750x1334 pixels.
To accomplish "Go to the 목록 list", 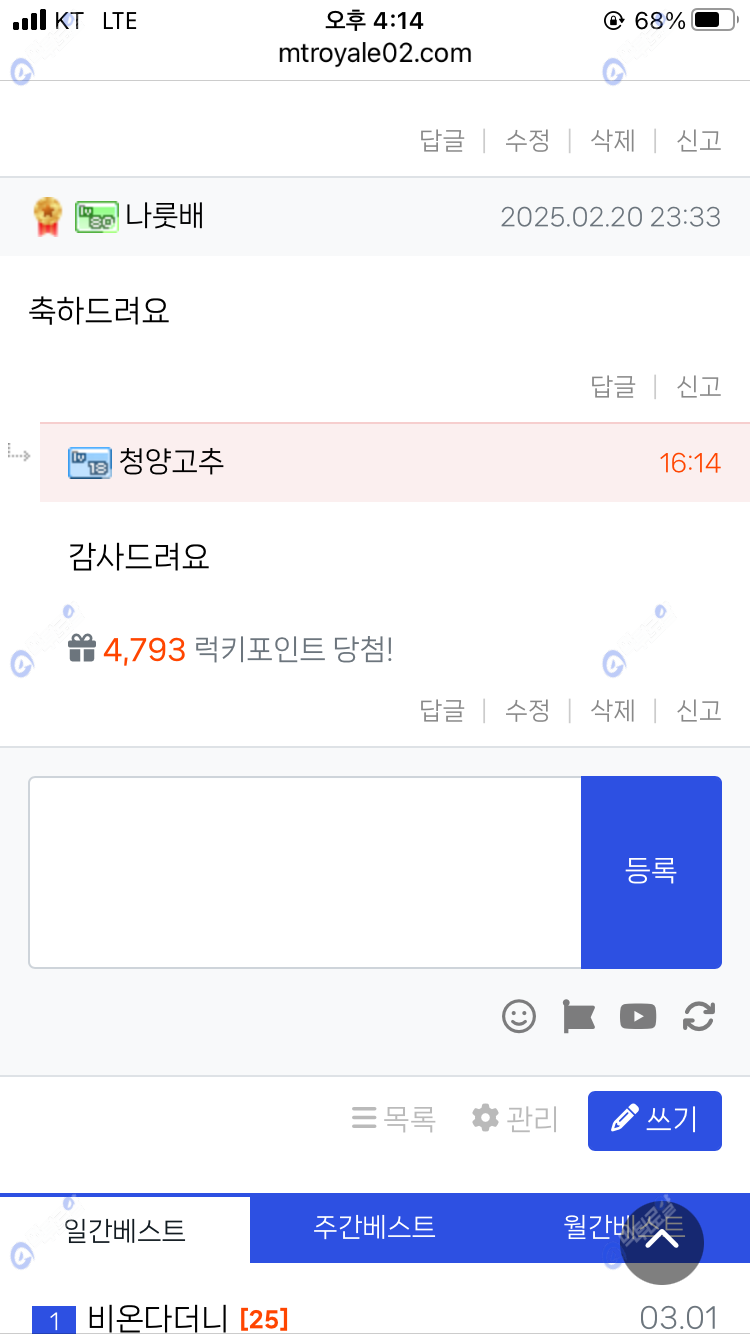I will point(394,1119).
